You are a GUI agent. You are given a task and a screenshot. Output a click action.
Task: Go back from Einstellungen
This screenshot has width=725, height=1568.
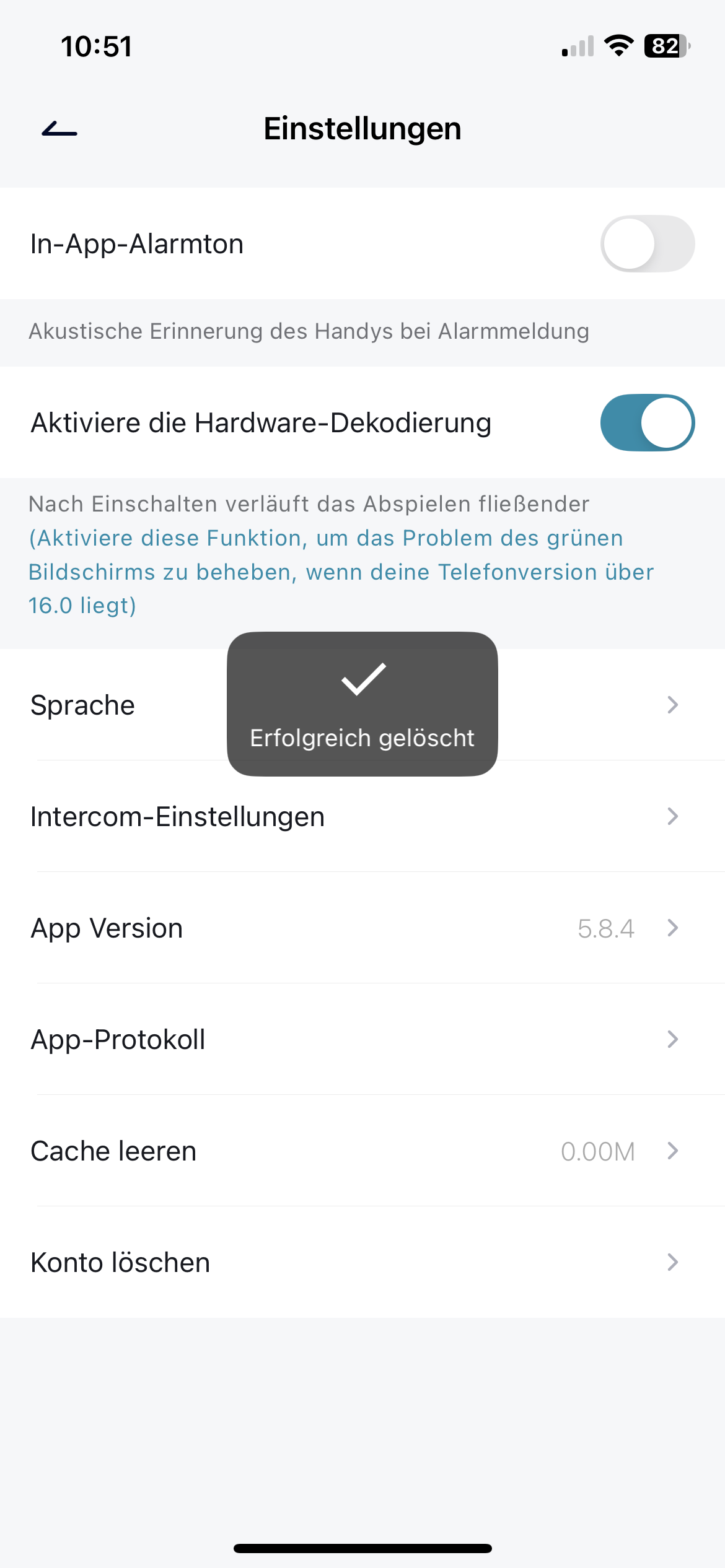(x=59, y=129)
